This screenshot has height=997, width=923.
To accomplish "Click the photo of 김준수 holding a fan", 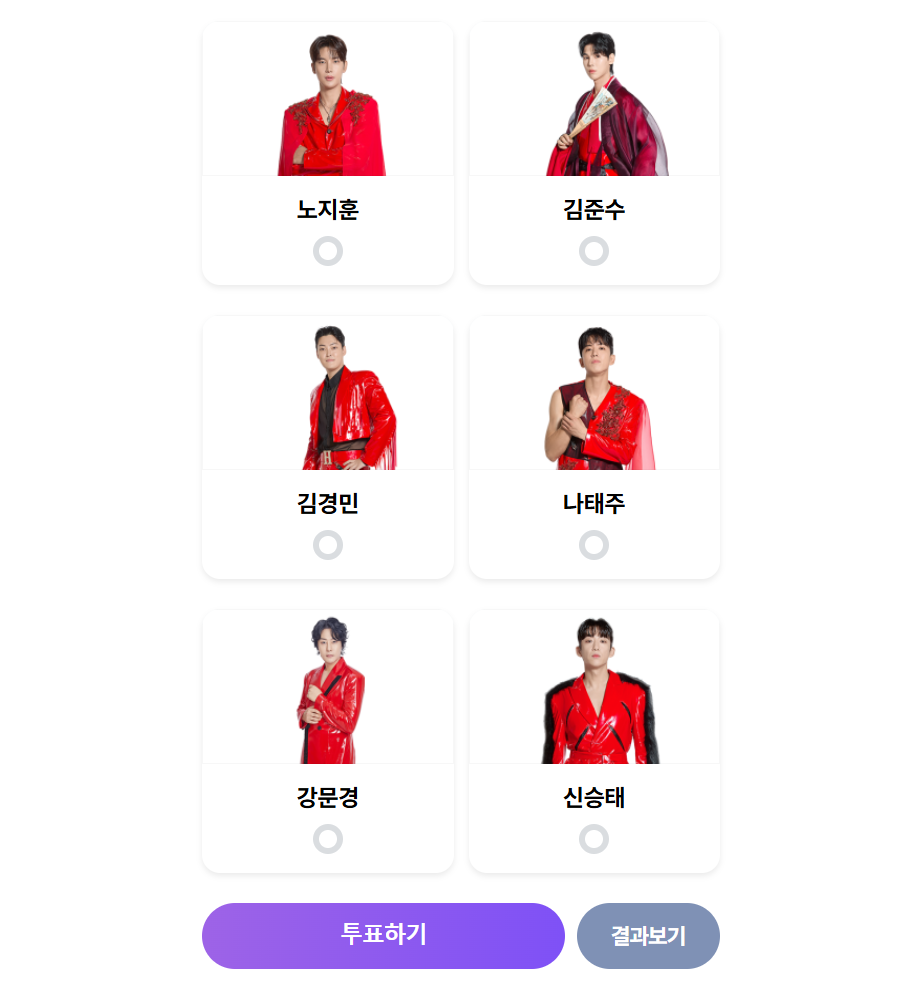I will [x=594, y=97].
